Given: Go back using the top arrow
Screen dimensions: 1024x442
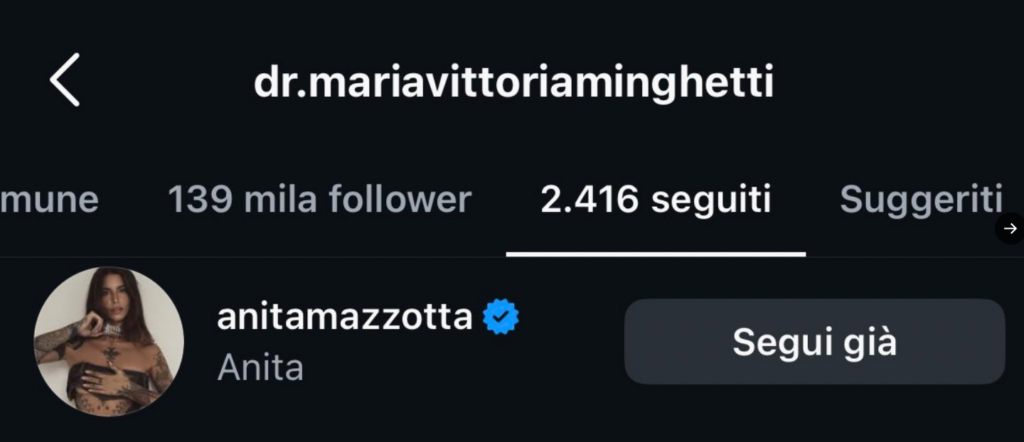Looking at the screenshot, I should click(x=65, y=82).
